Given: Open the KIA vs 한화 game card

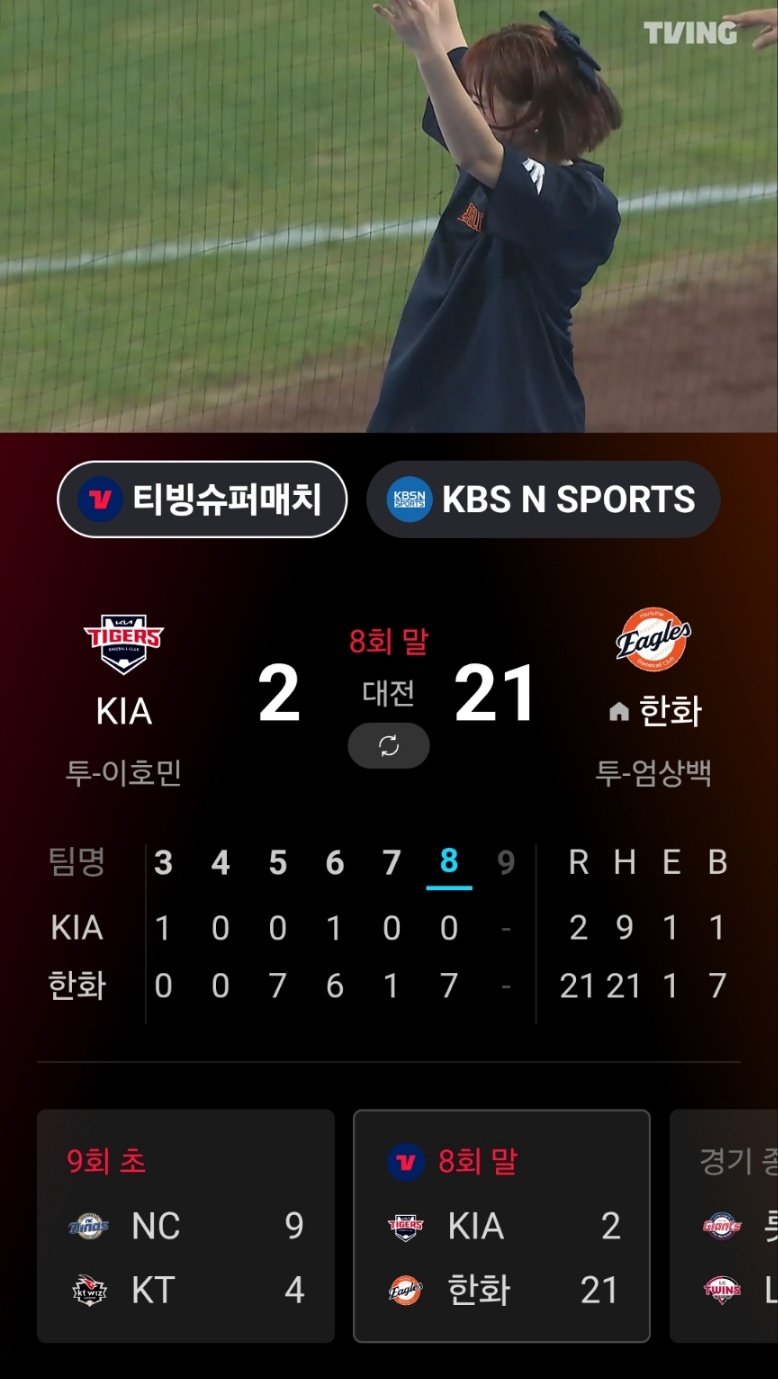Looking at the screenshot, I should point(502,1226).
